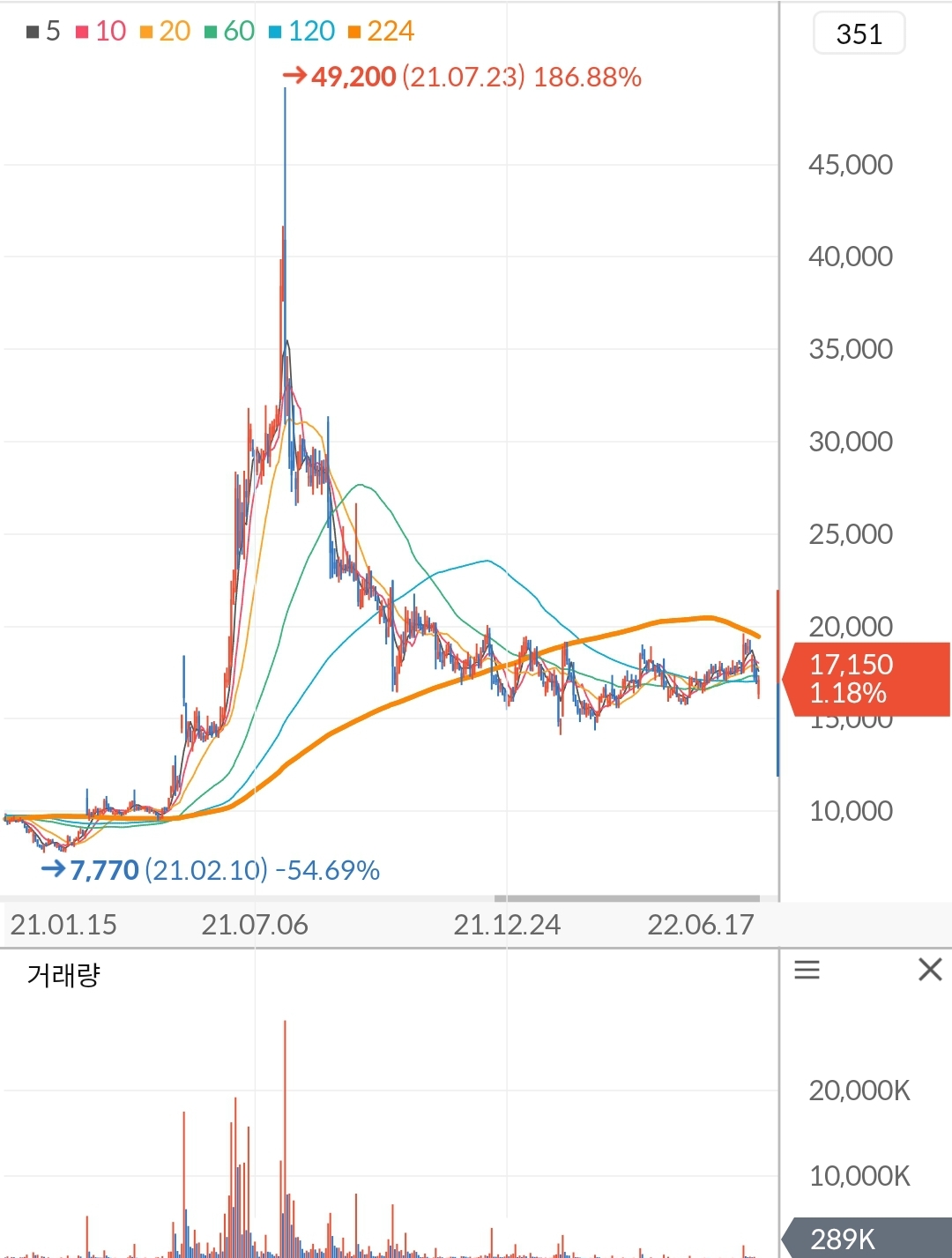Screen dimensions: 952x1258
Task: Disable the 120-day moving average line
Action: 304,29
